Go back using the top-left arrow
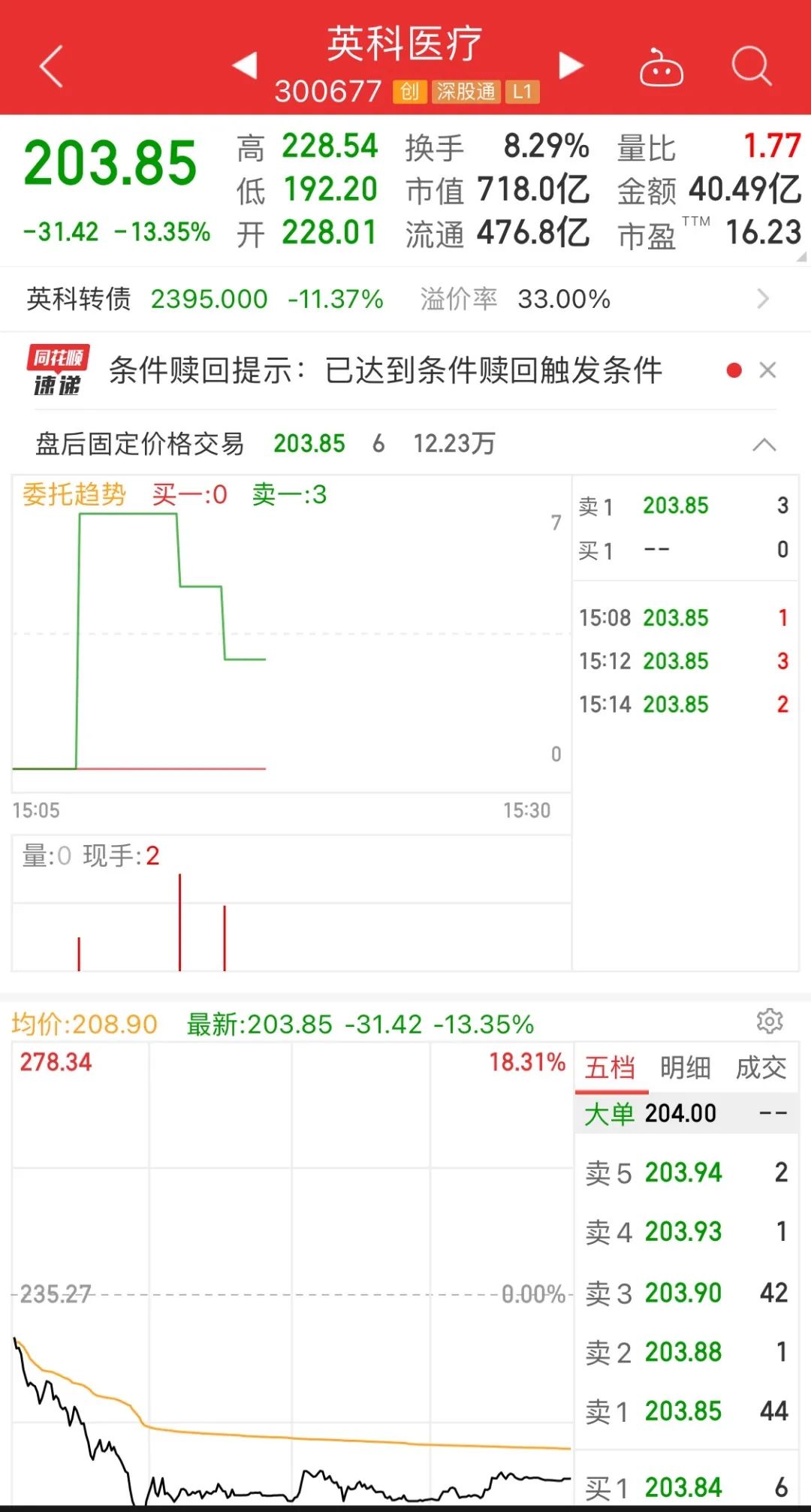Image resolution: width=811 pixels, height=1512 pixels. pyautogui.click(x=51, y=66)
